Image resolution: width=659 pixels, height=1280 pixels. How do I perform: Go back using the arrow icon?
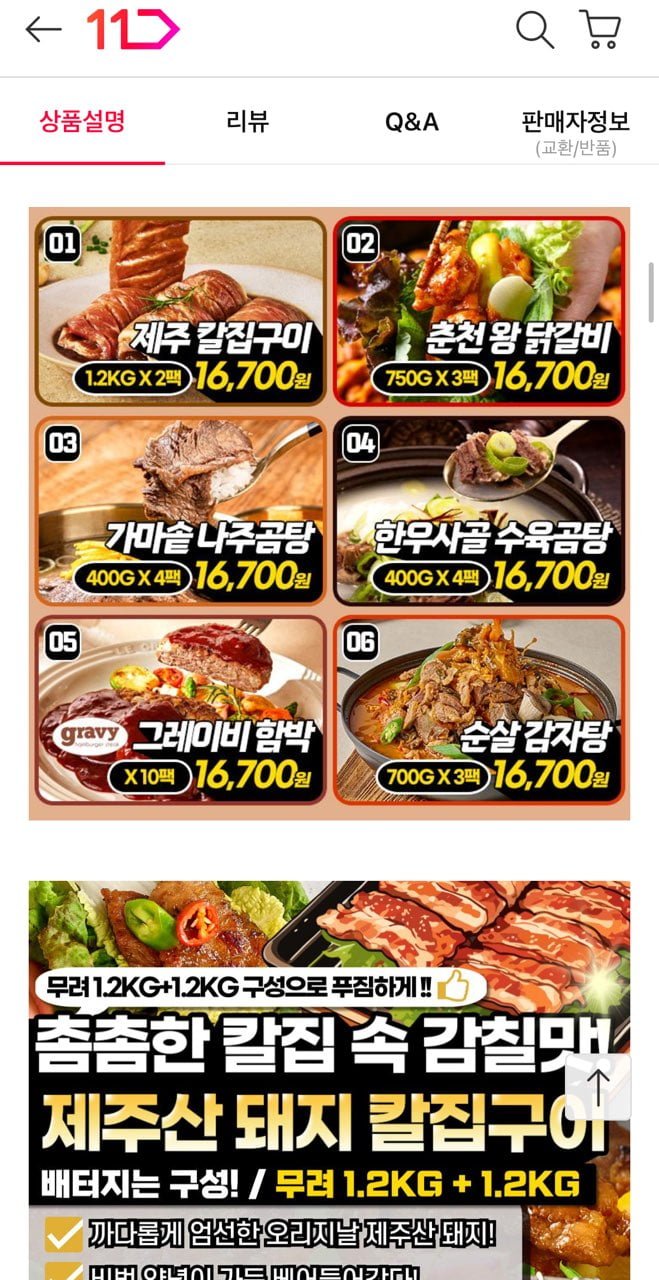pos(43,30)
